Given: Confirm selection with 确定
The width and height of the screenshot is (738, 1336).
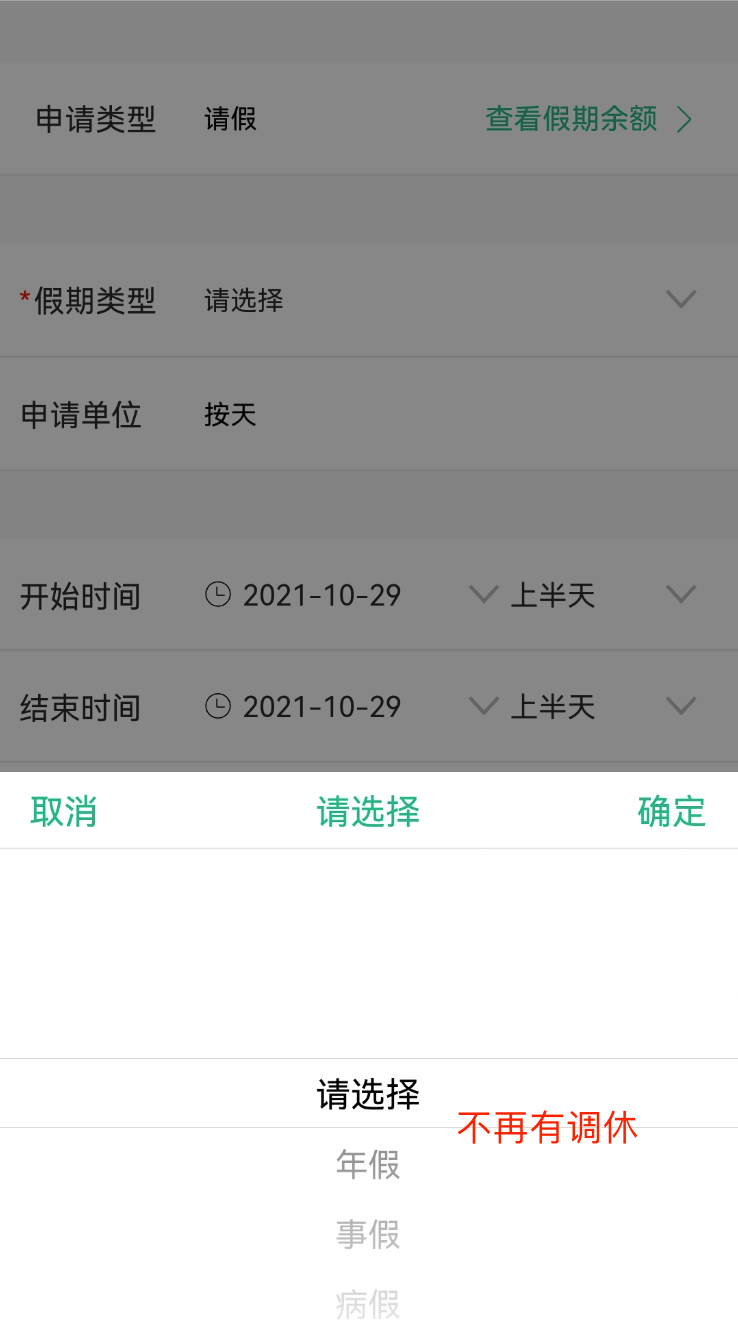Looking at the screenshot, I should (x=672, y=811).
